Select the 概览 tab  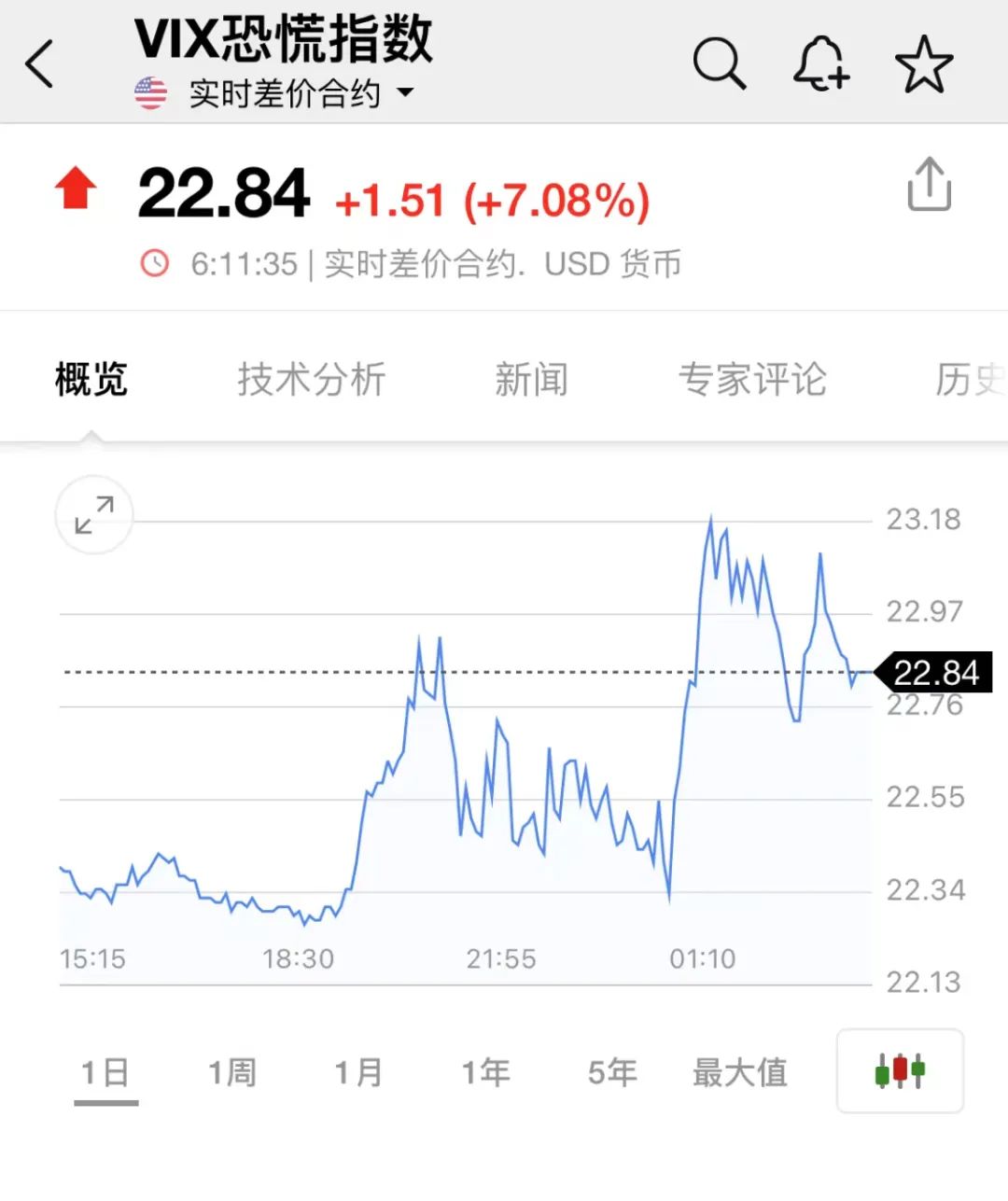point(91,380)
